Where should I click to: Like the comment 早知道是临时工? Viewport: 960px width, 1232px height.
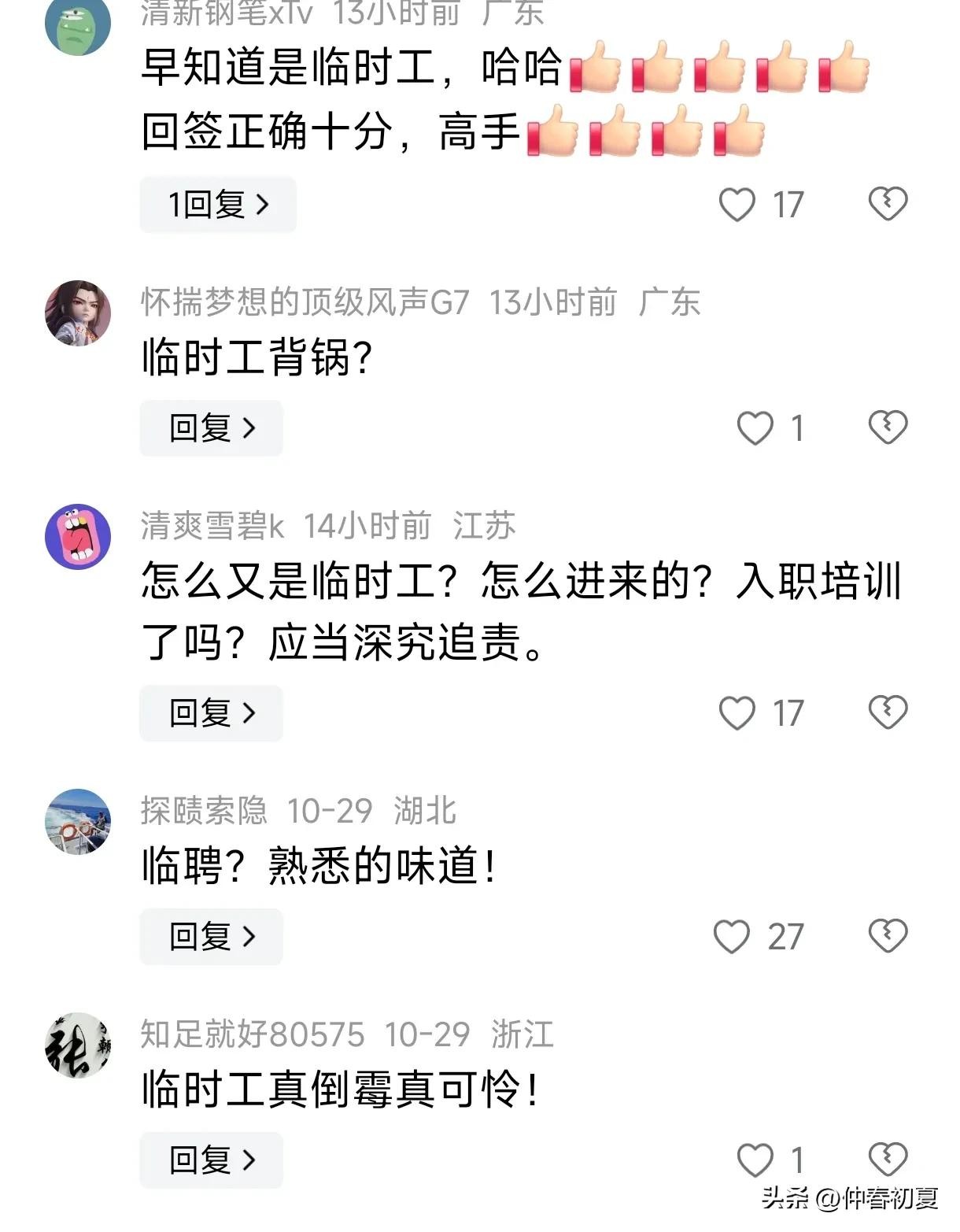[737, 205]
